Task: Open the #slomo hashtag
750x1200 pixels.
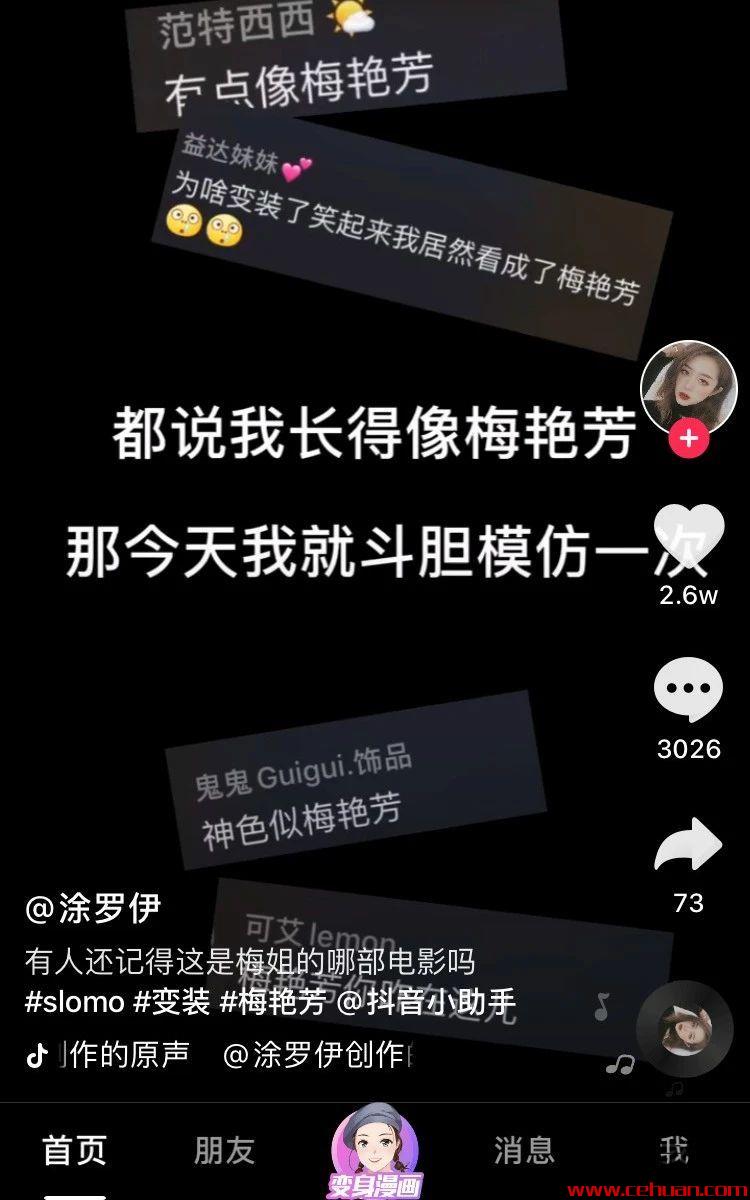Action: pos(75,1002)
